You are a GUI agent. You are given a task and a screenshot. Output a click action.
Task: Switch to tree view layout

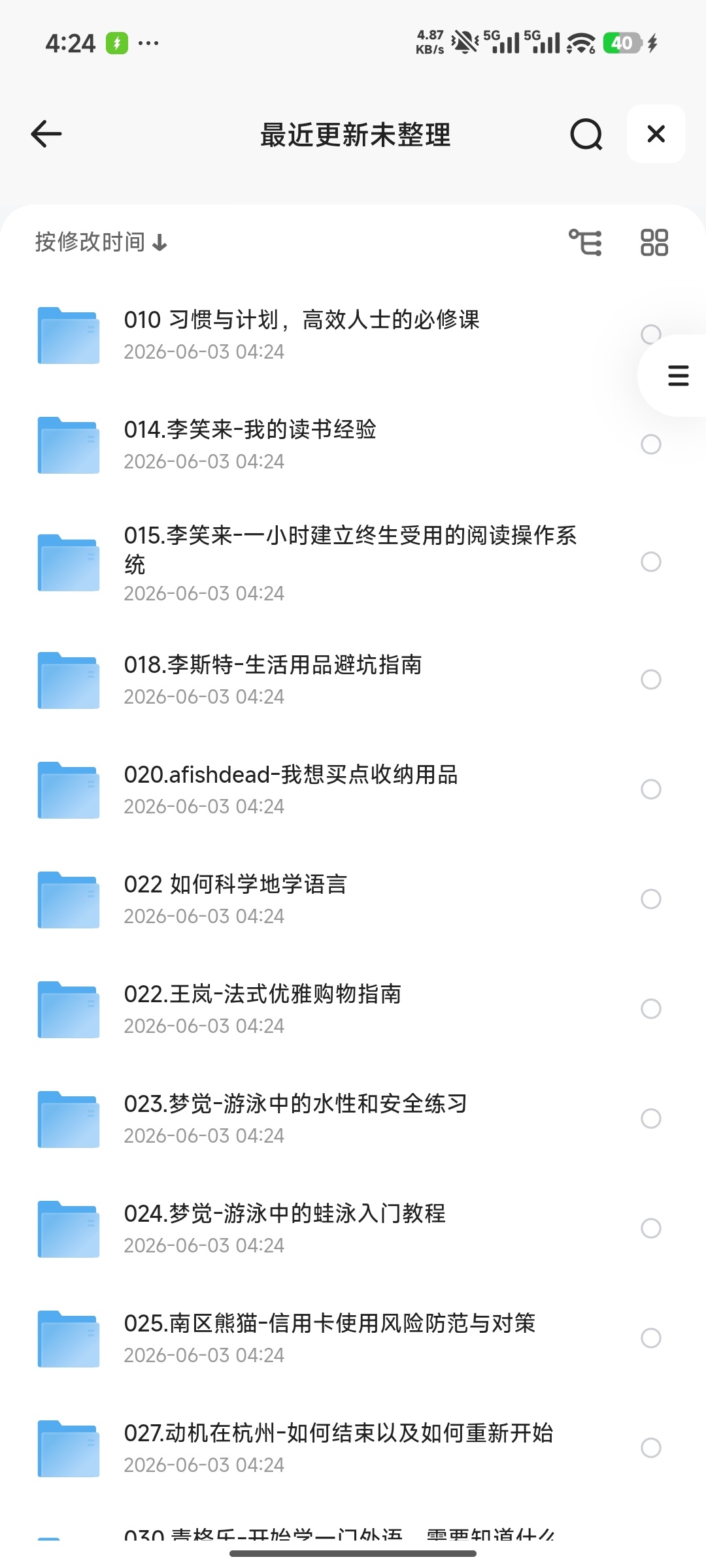[585, 242]
